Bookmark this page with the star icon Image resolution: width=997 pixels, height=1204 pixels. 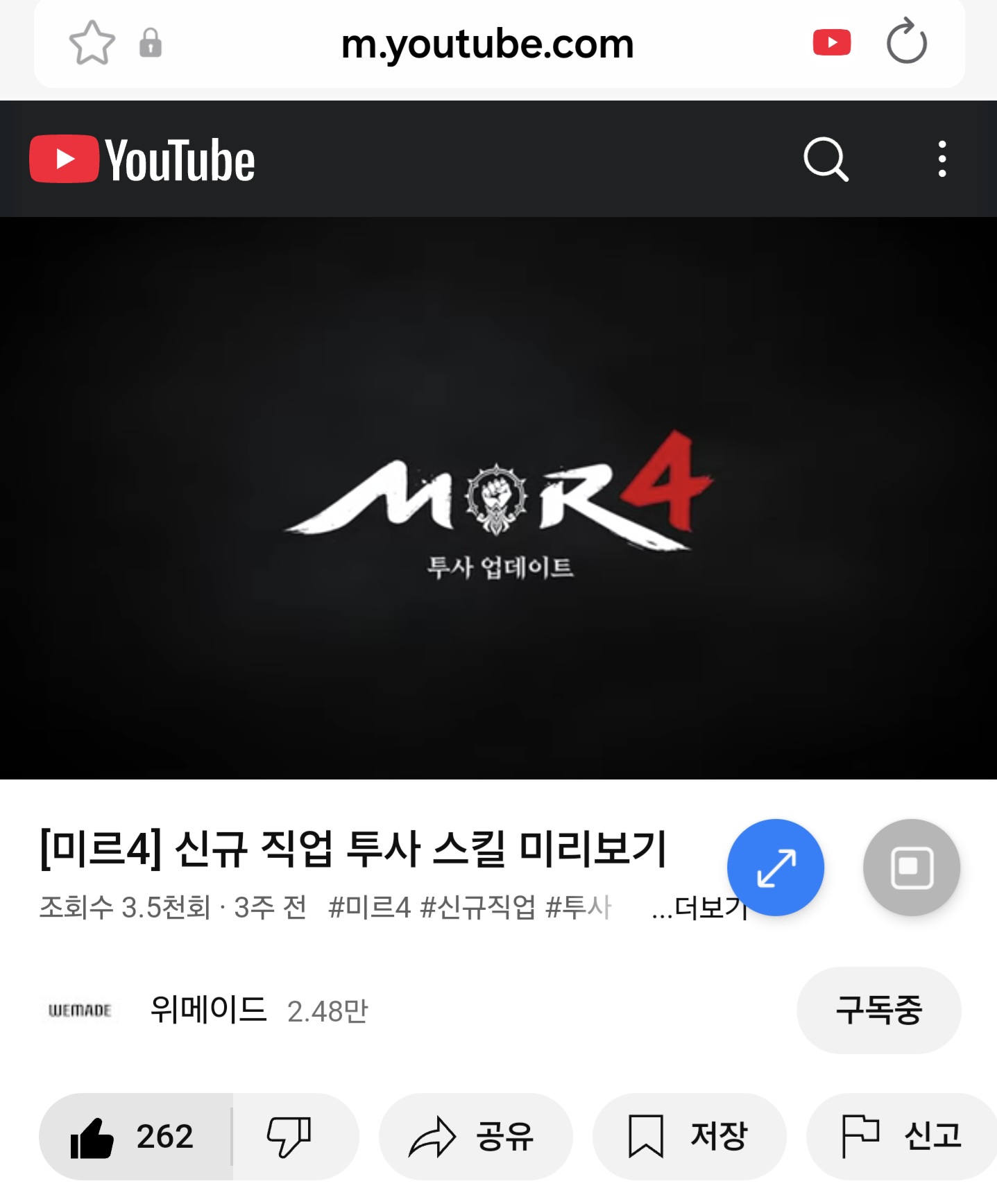tap(92, 43)
